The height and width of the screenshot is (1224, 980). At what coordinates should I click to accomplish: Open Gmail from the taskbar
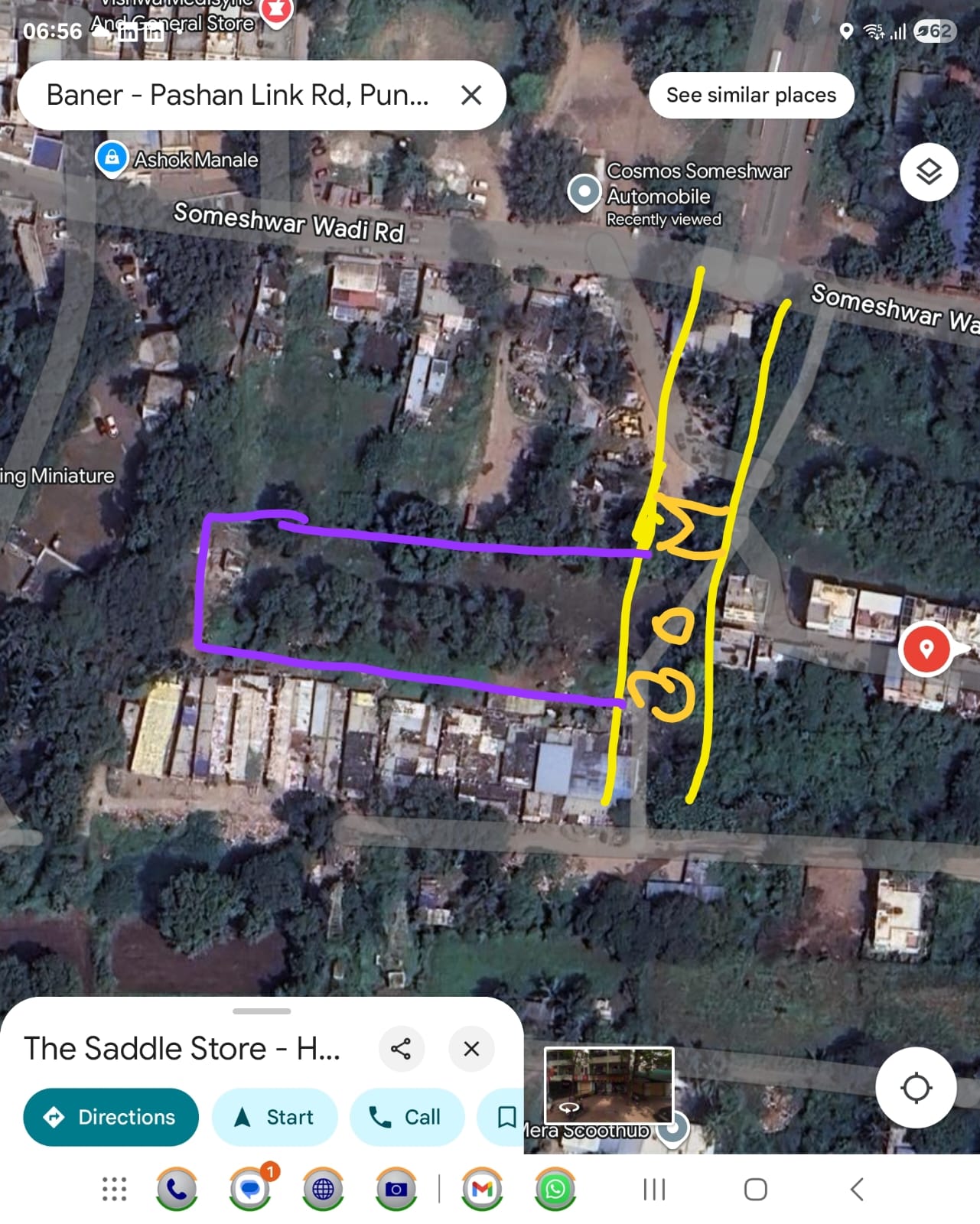(x=482, y=1189)
